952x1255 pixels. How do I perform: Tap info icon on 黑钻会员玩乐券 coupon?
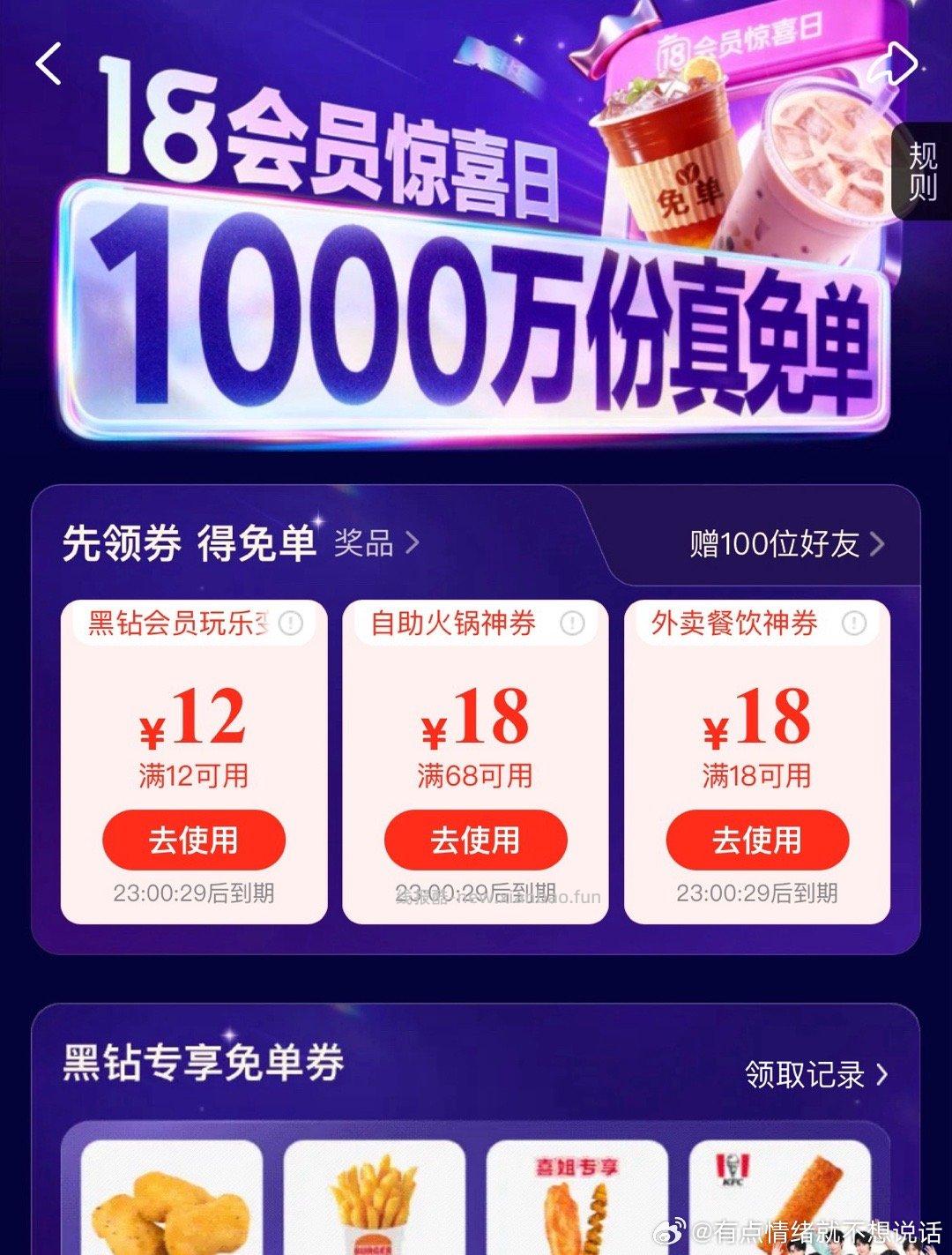(291, 623)
